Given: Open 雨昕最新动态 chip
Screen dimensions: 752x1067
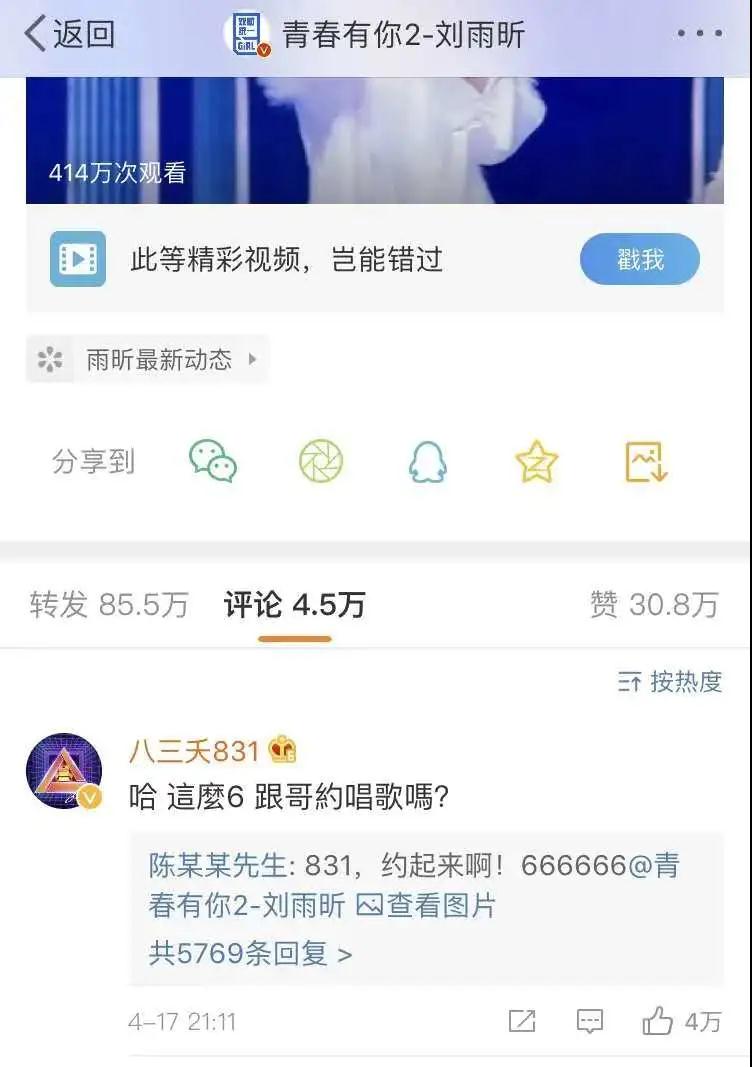Looking at the screenshot, I should coord(148,360).
